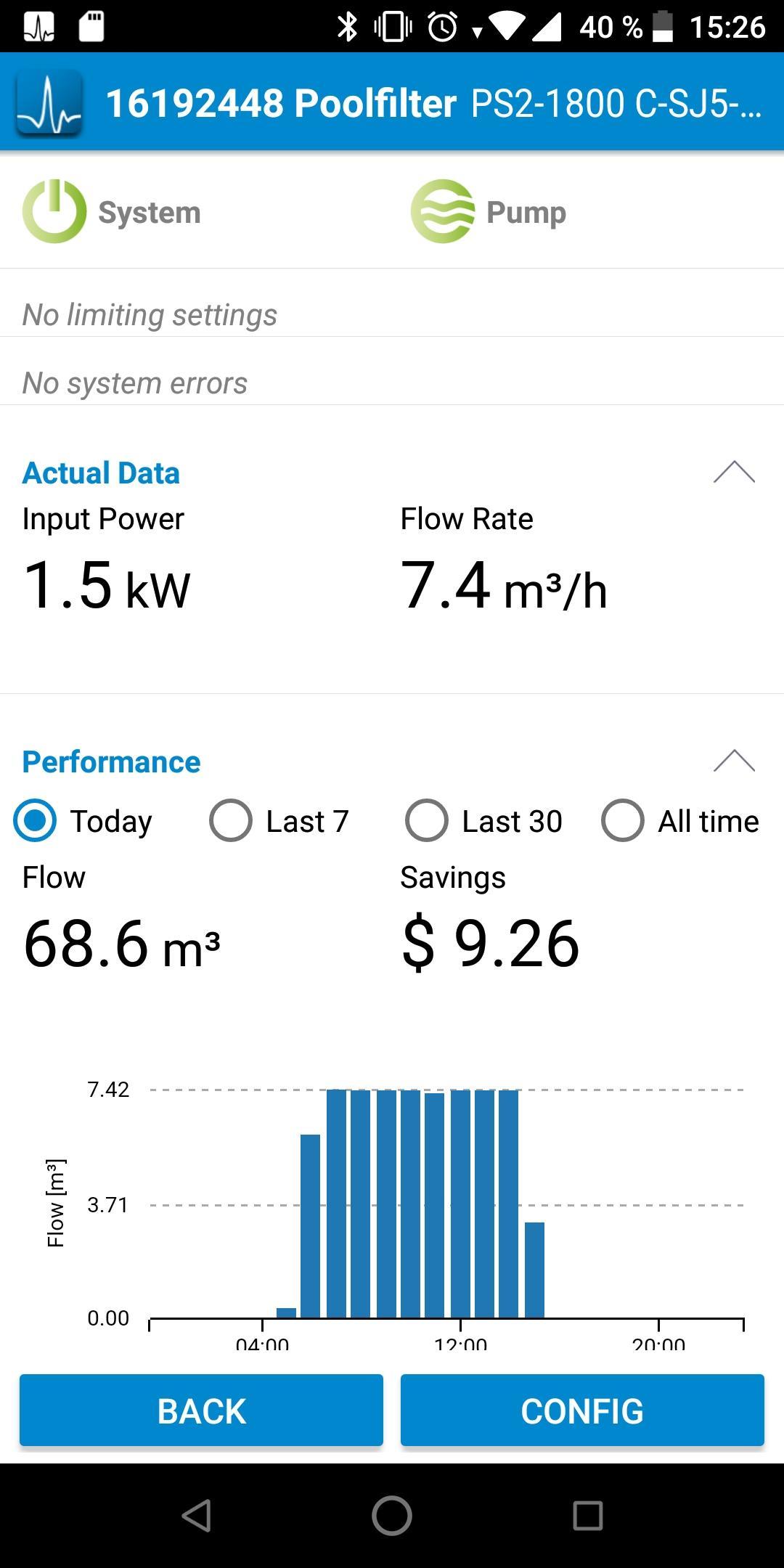Open the CONFIG screen
The width and height of the screenshot is (784, 1568).
point(582,1410)
